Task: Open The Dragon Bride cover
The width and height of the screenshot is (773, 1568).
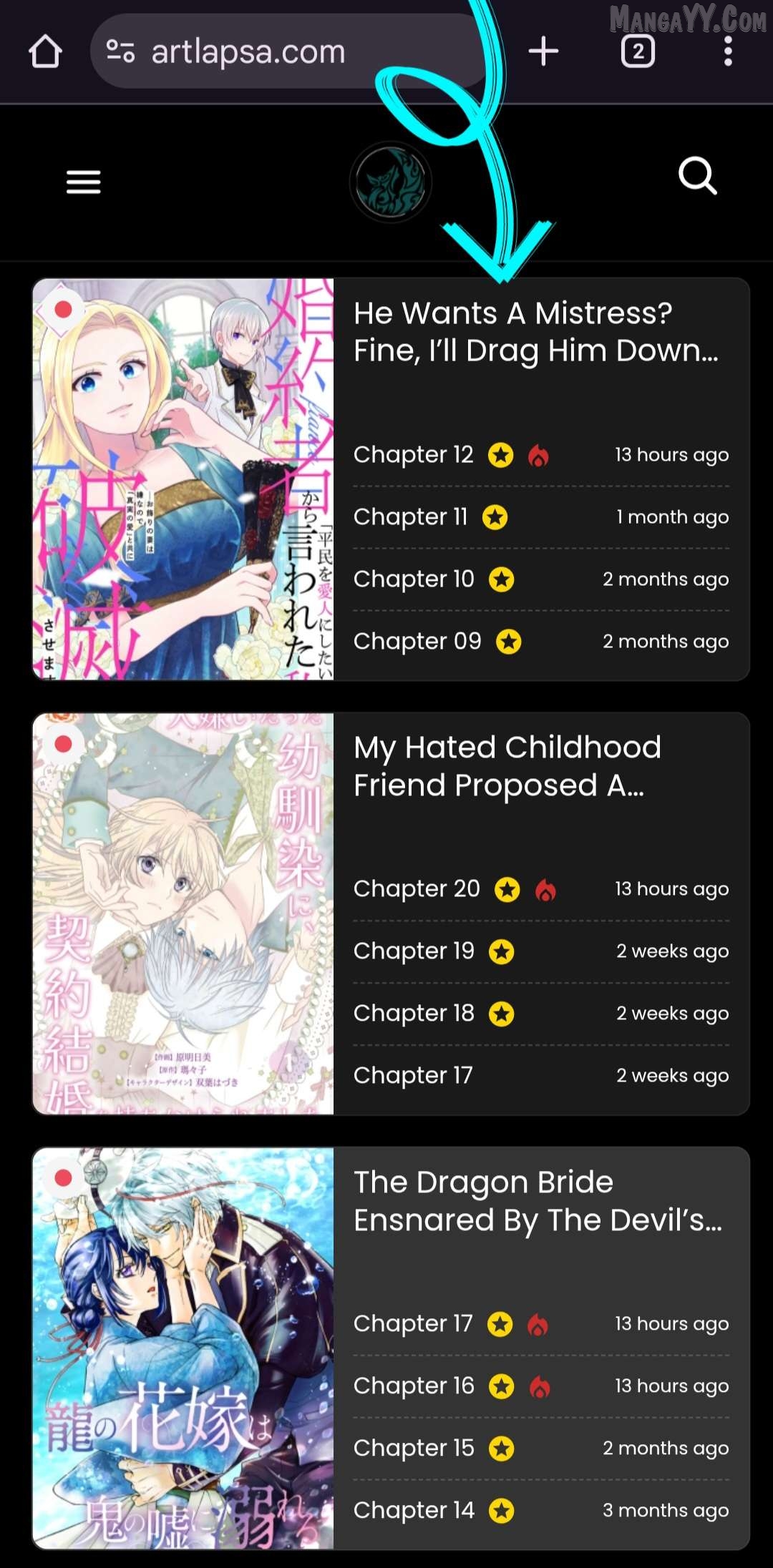Action: (x=183, y=1348)
